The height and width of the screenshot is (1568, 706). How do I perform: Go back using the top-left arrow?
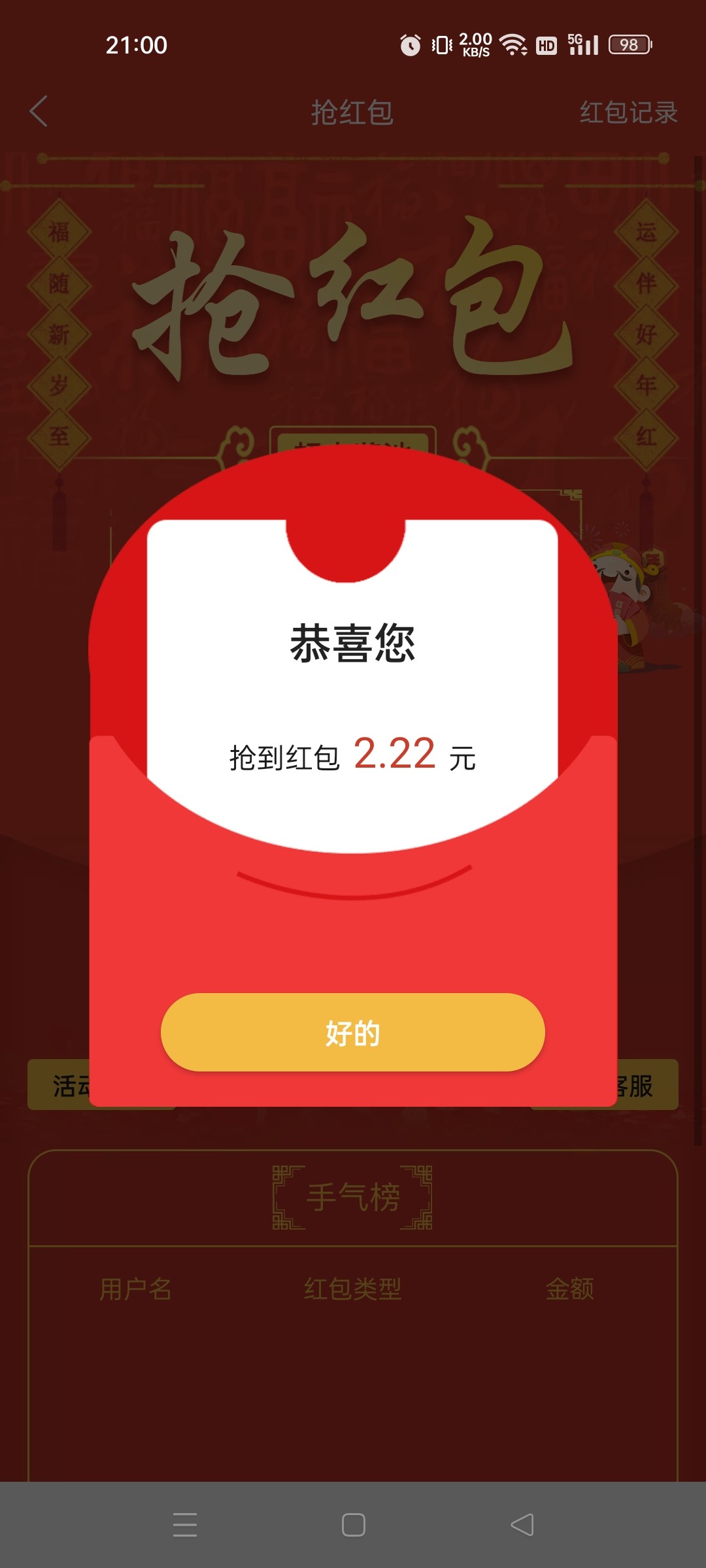click(39, 111)
